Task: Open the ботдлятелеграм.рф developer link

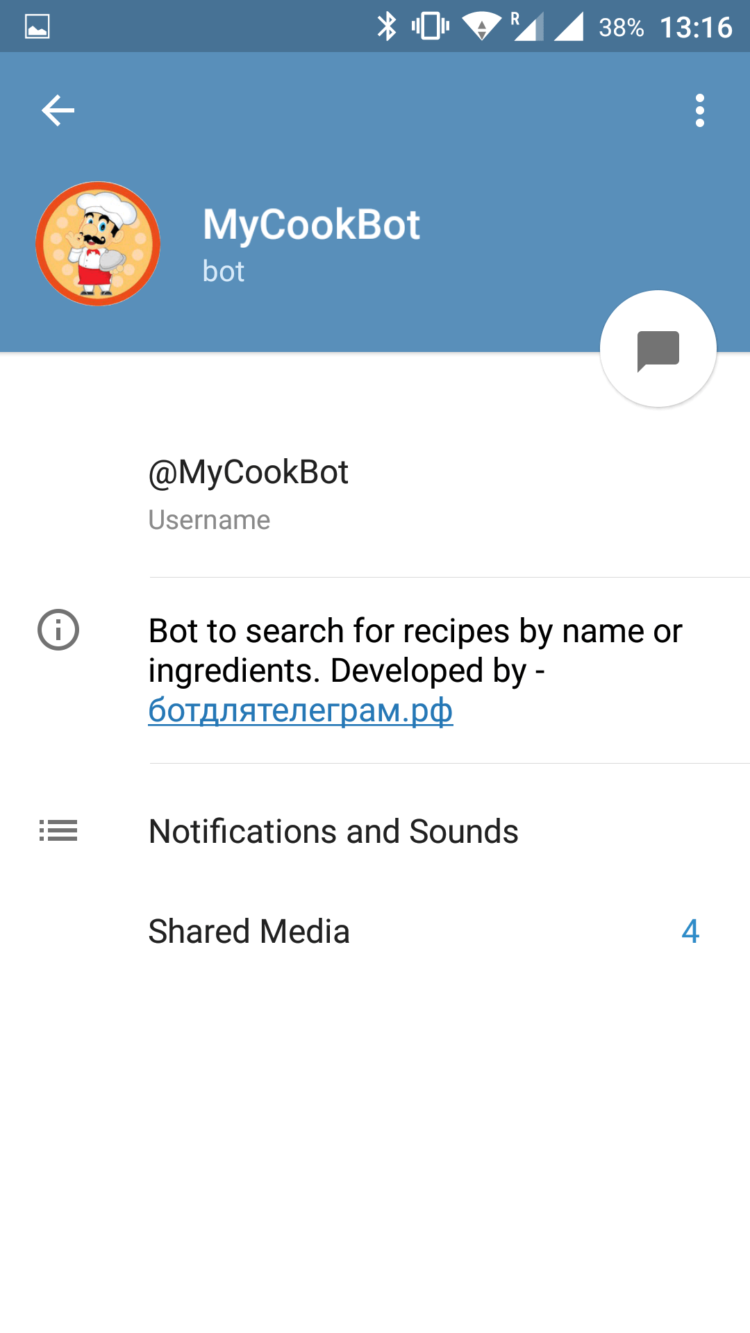Action: coord(300,710)
